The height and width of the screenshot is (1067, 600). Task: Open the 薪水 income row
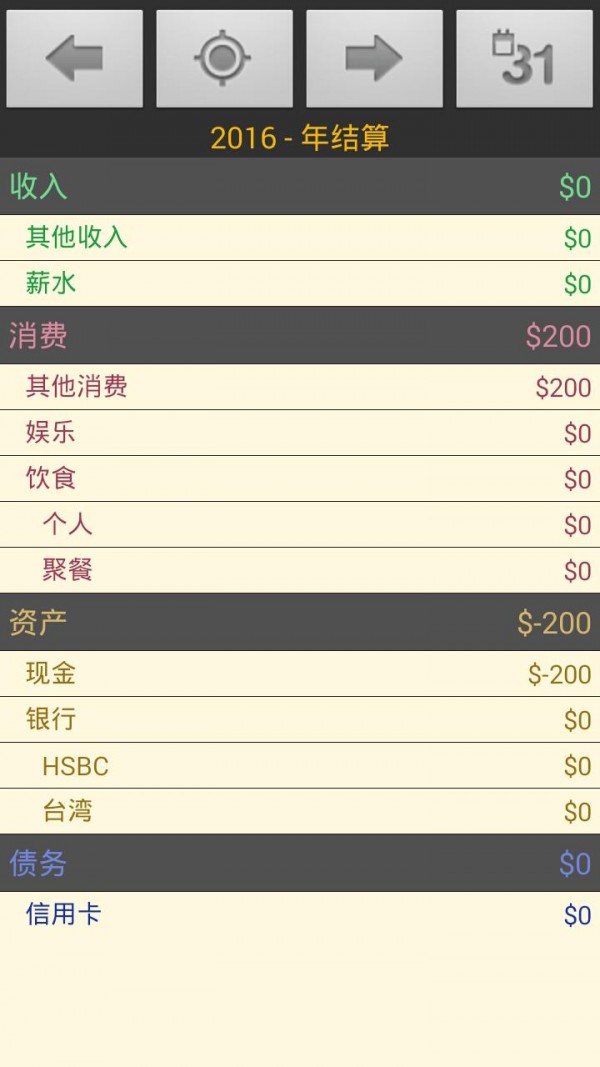click(300, 283)
